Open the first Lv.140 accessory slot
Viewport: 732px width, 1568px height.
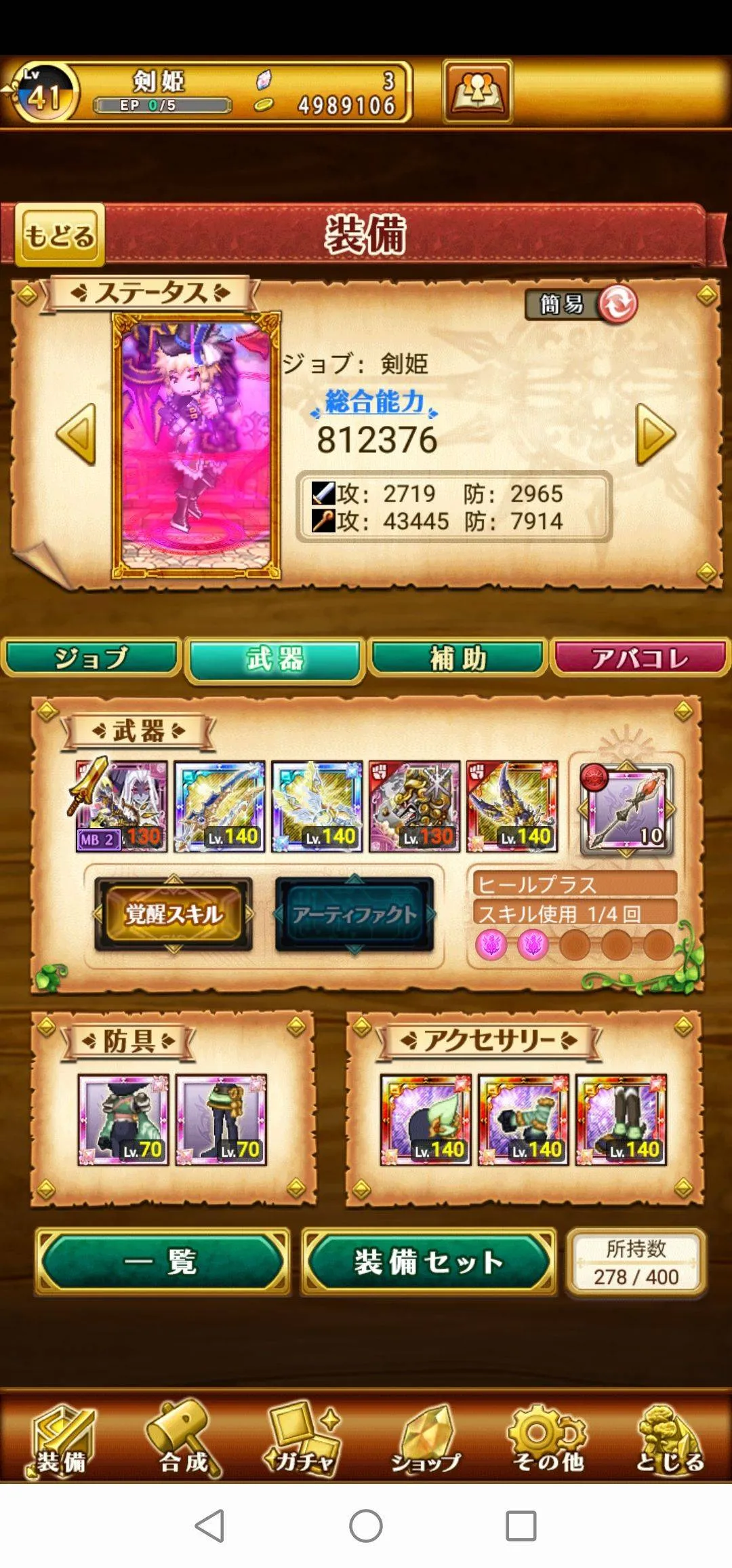pyautogui.click(x=426, y=1120)
